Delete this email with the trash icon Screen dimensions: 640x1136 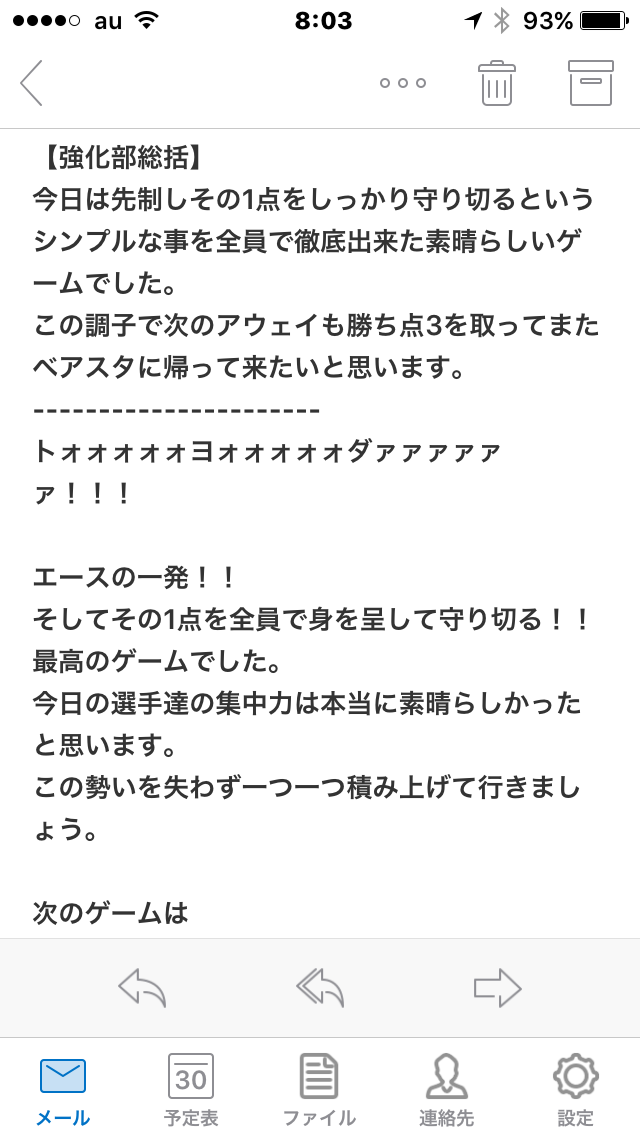point(496,83)
